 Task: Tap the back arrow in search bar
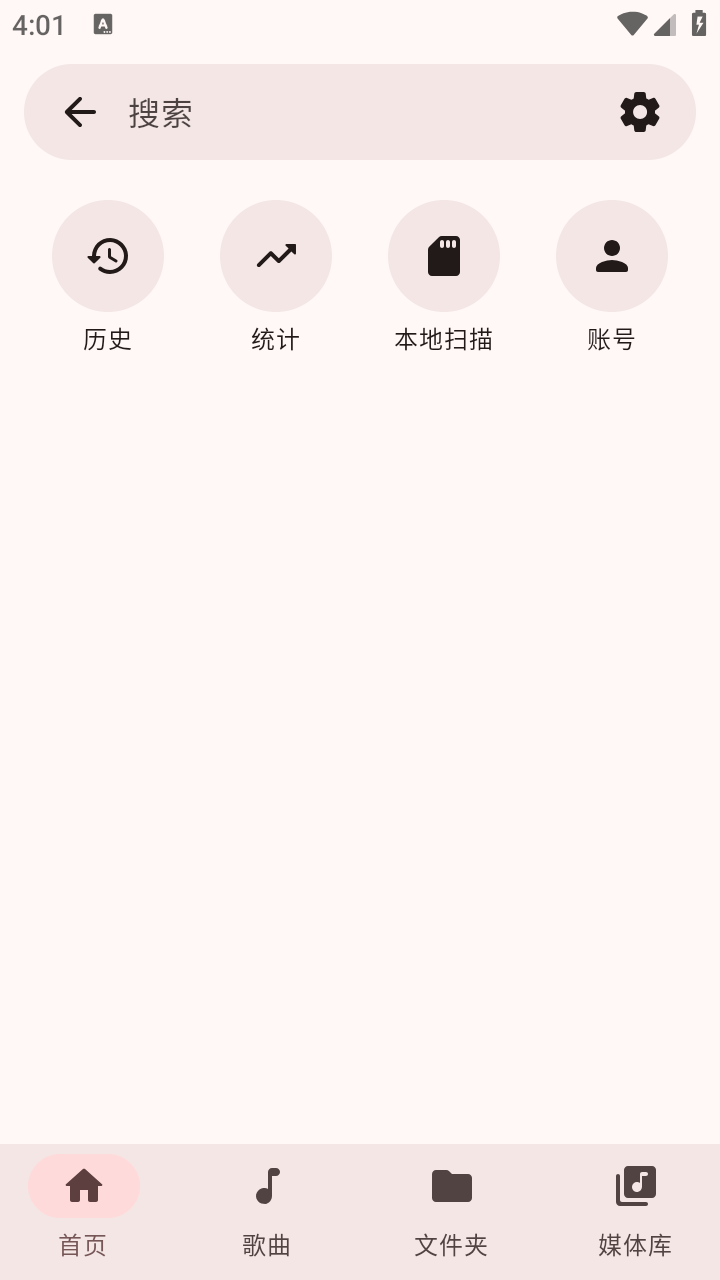(x=80, y=112)
